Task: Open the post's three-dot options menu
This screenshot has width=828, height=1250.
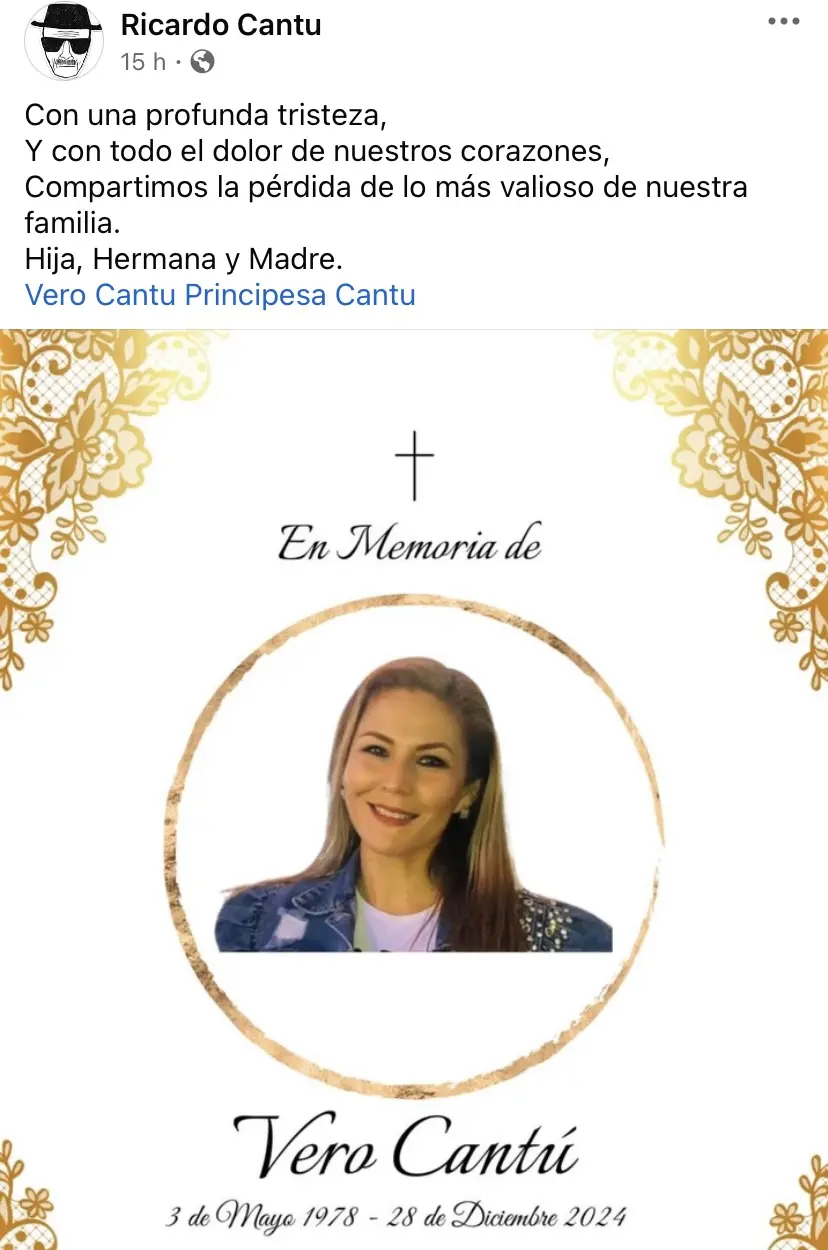Action: 783,22
